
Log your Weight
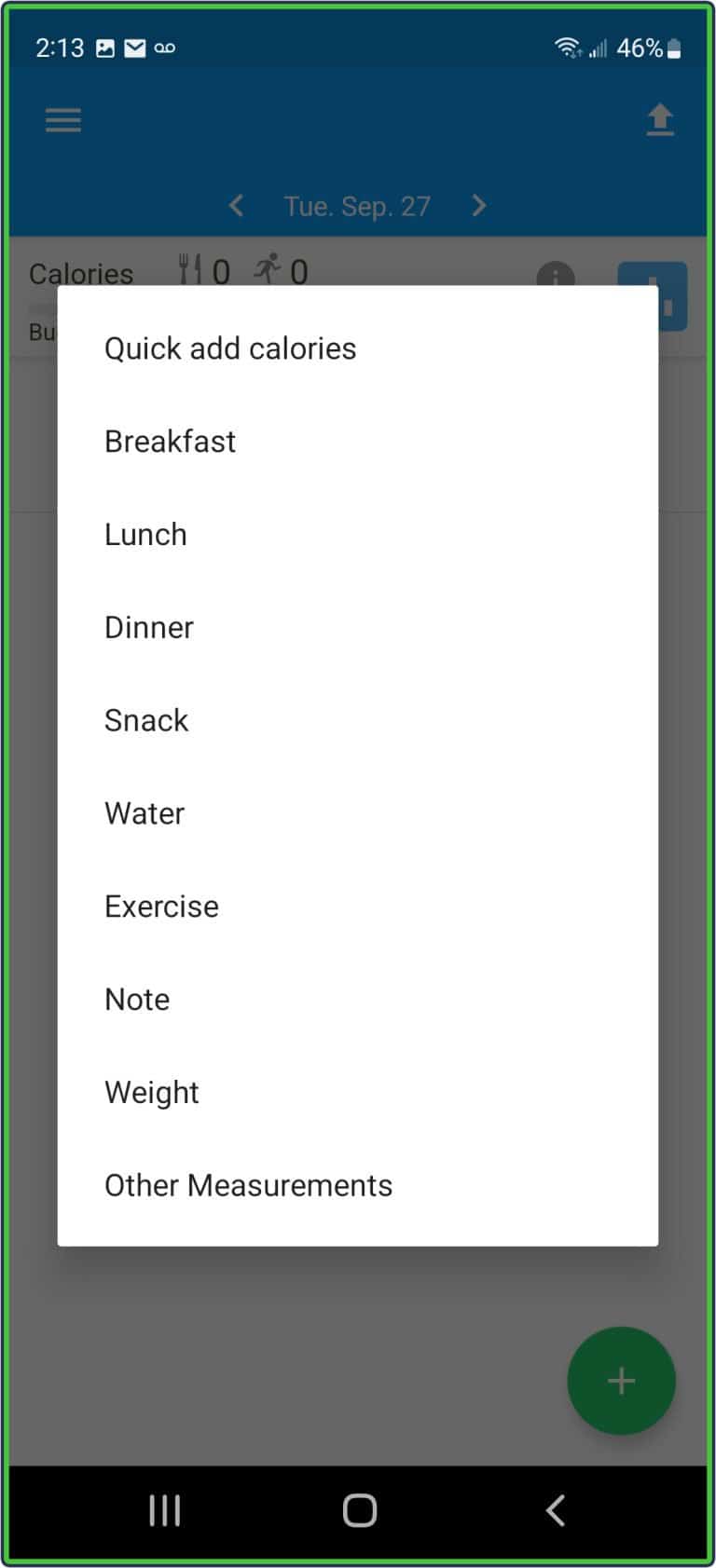[x=152, y=1092]
